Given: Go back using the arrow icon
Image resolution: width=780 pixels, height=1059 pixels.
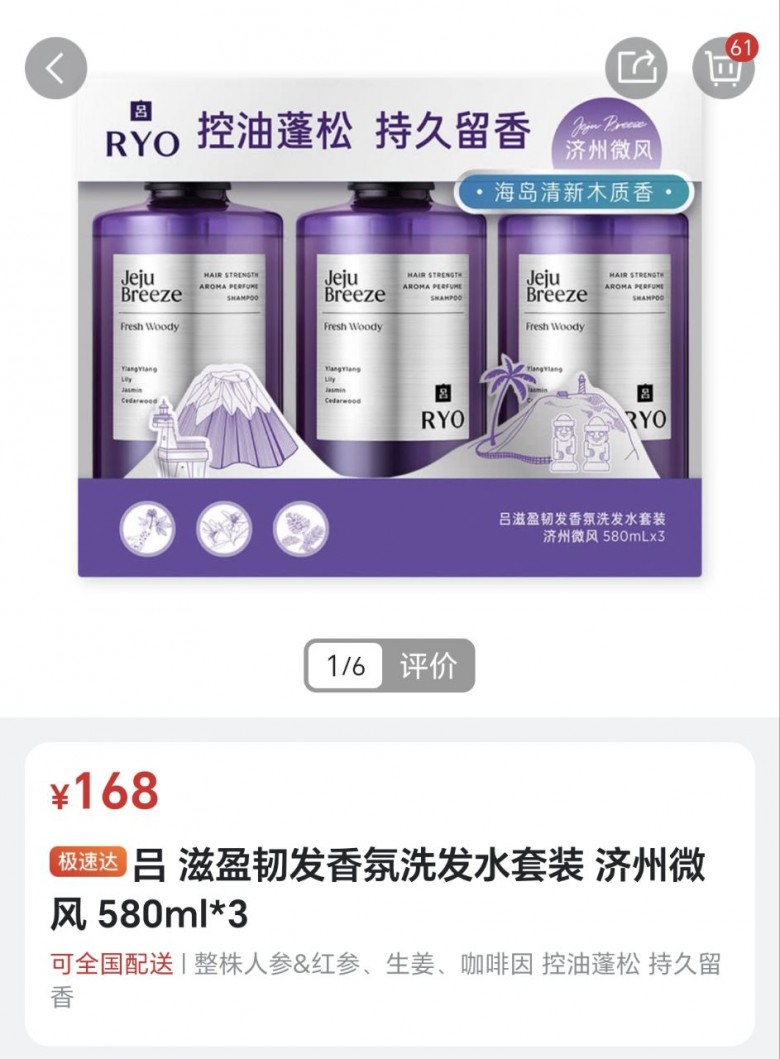Looking at the screenshot, I should point(56,69).
